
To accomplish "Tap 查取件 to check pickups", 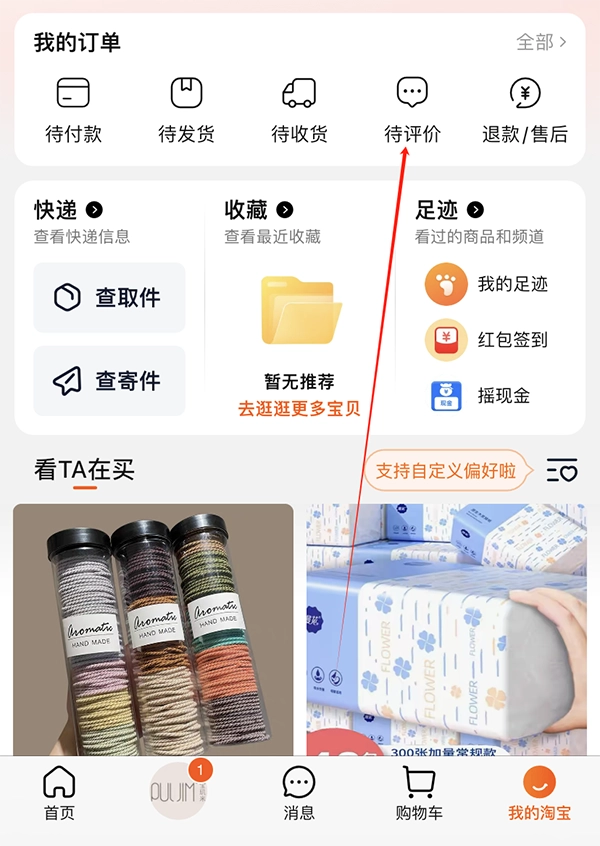I will [109, 298].
